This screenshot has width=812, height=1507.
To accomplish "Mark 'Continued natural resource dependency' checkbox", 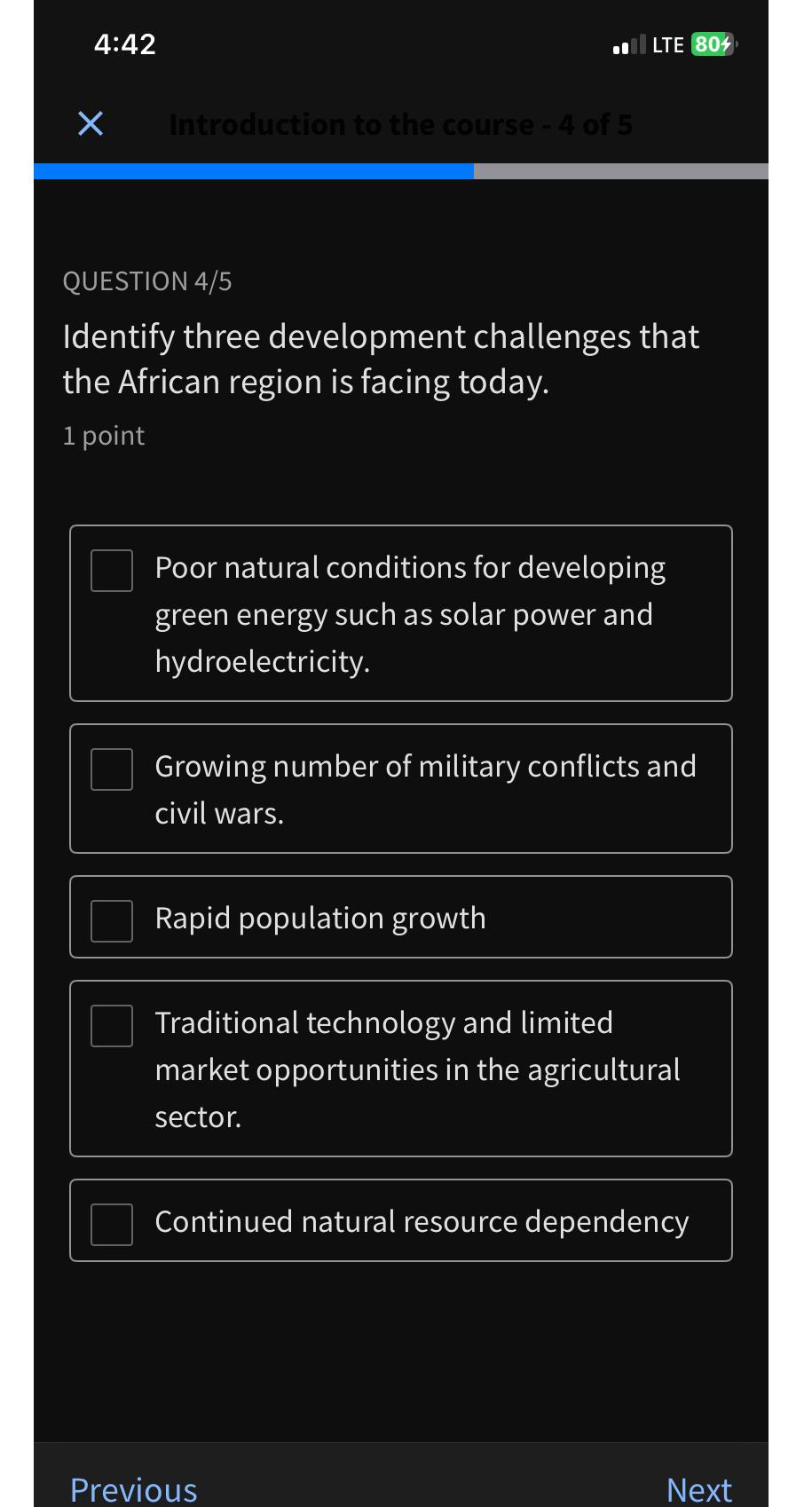I will (112, 1224).
